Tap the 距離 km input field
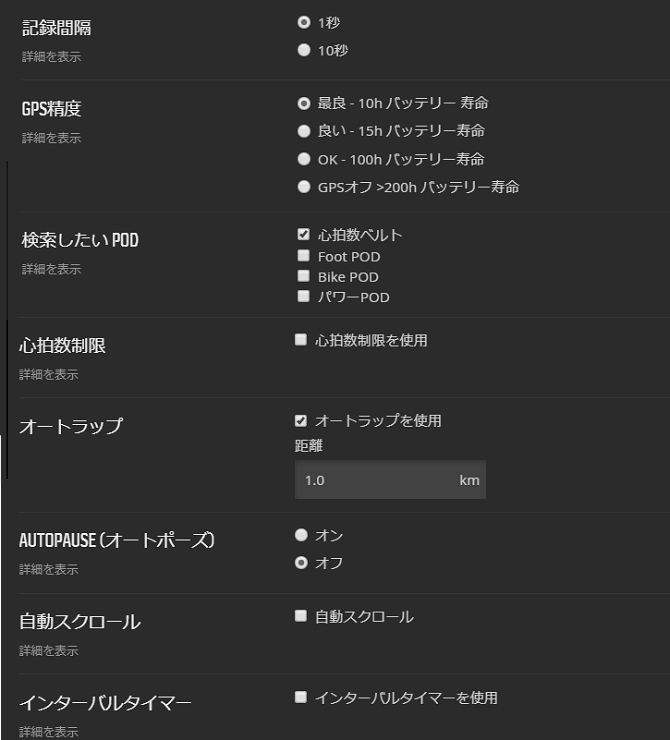Image resolution: width=670 pixels, height=740 pixels. coord(375,480)
